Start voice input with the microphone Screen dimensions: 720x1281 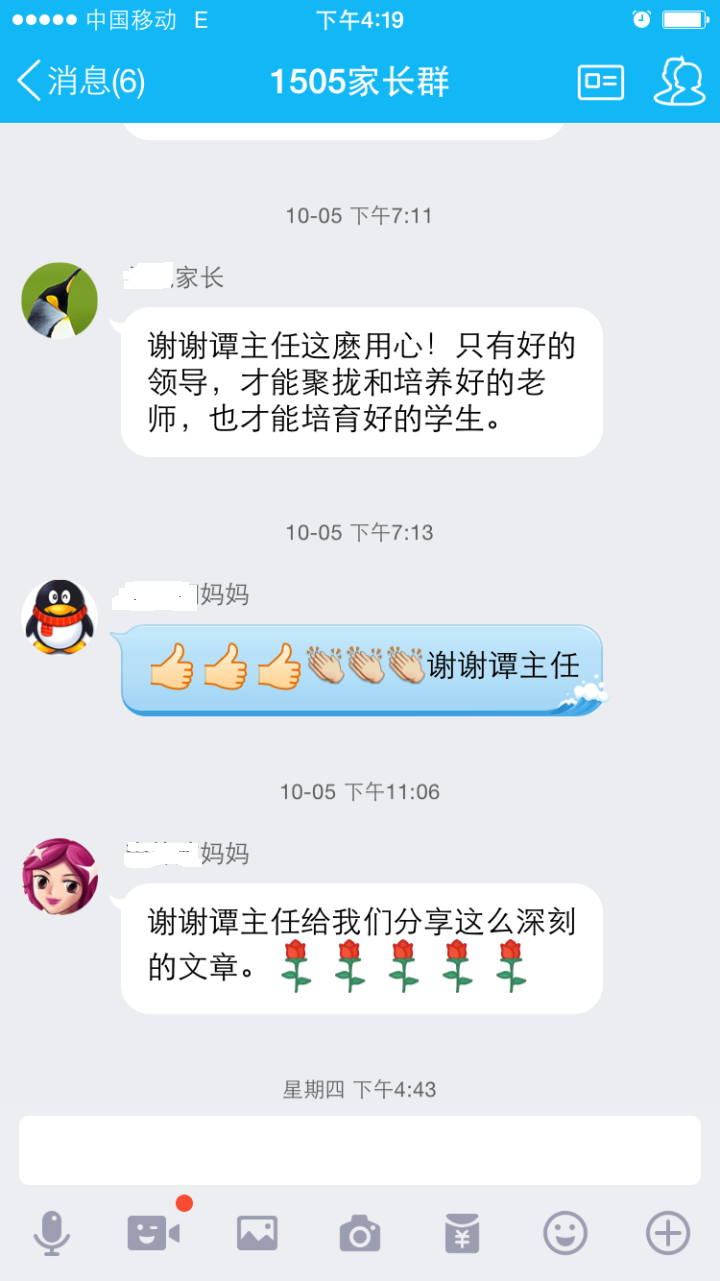click(52, 1233)
